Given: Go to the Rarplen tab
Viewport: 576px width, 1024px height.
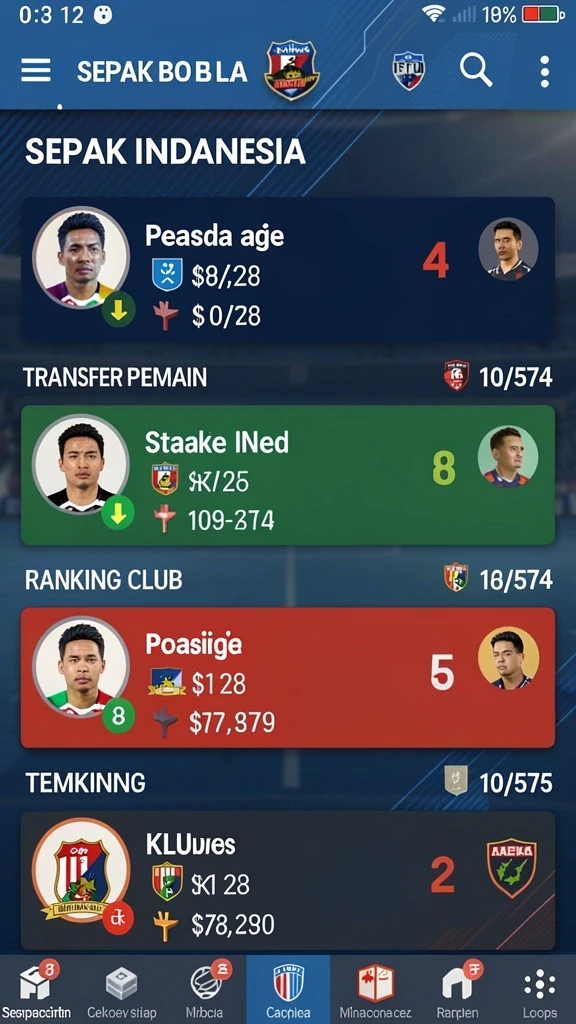Looking at the screenshot, I should [x=457, y=990].
